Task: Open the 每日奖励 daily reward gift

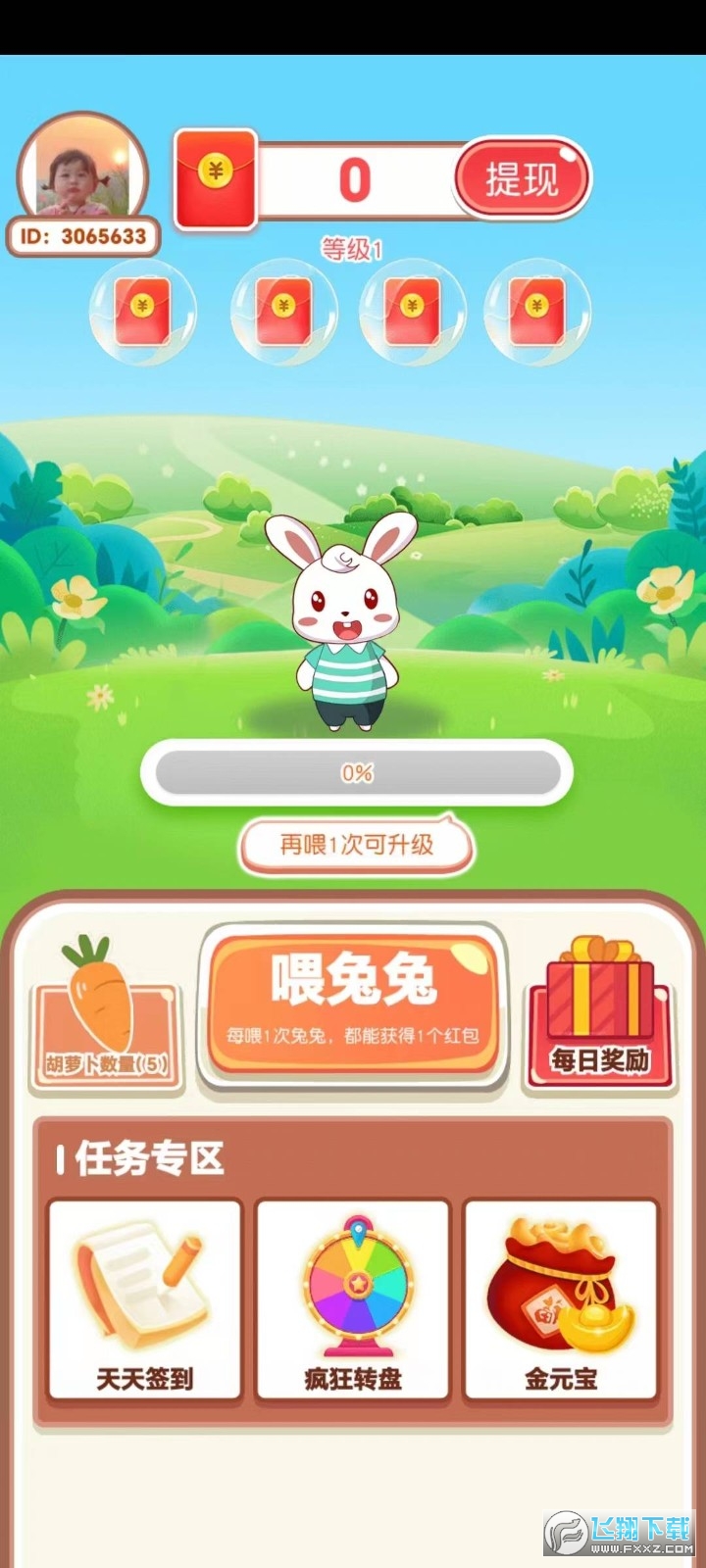Action: point(600,1019)
